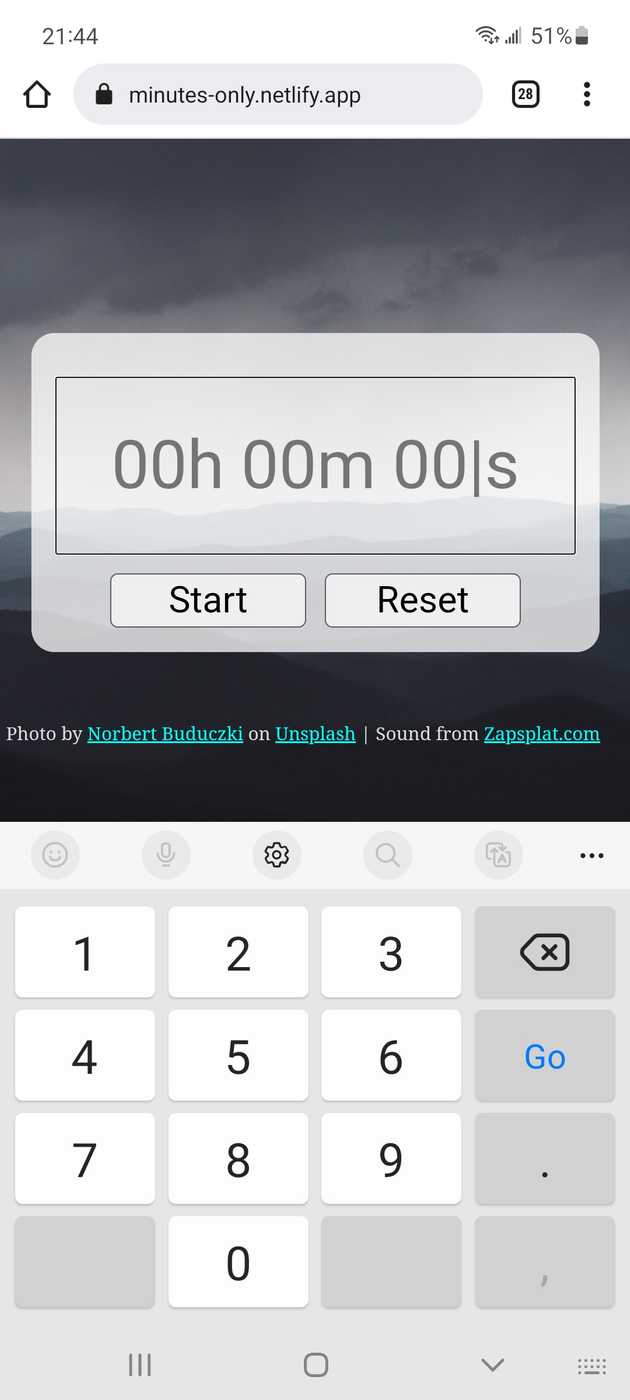Tap the backspace key

pos(545,952)
